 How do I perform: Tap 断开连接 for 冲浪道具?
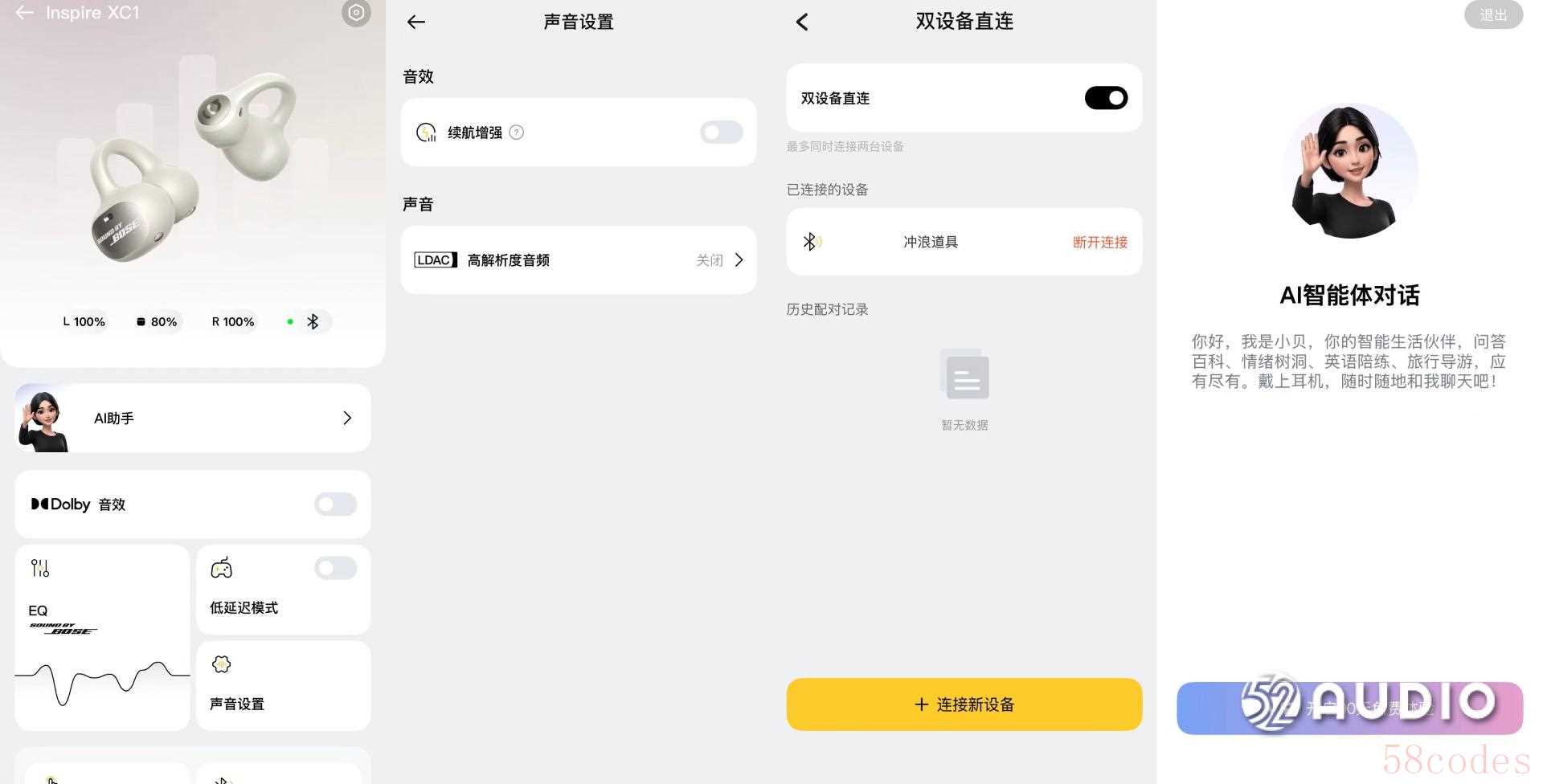tap(1099, 243)
